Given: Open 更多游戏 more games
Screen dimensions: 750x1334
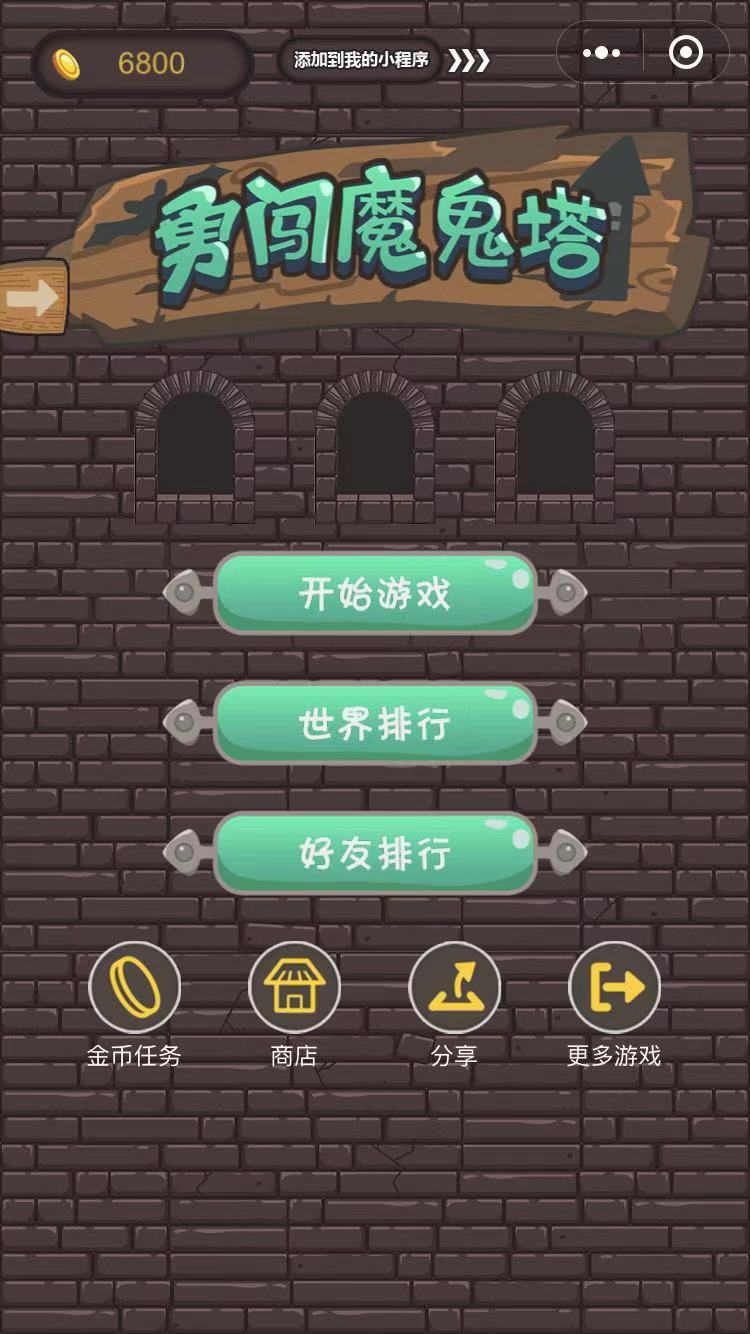Looking at the screenshot, I should tap(614, 987).
